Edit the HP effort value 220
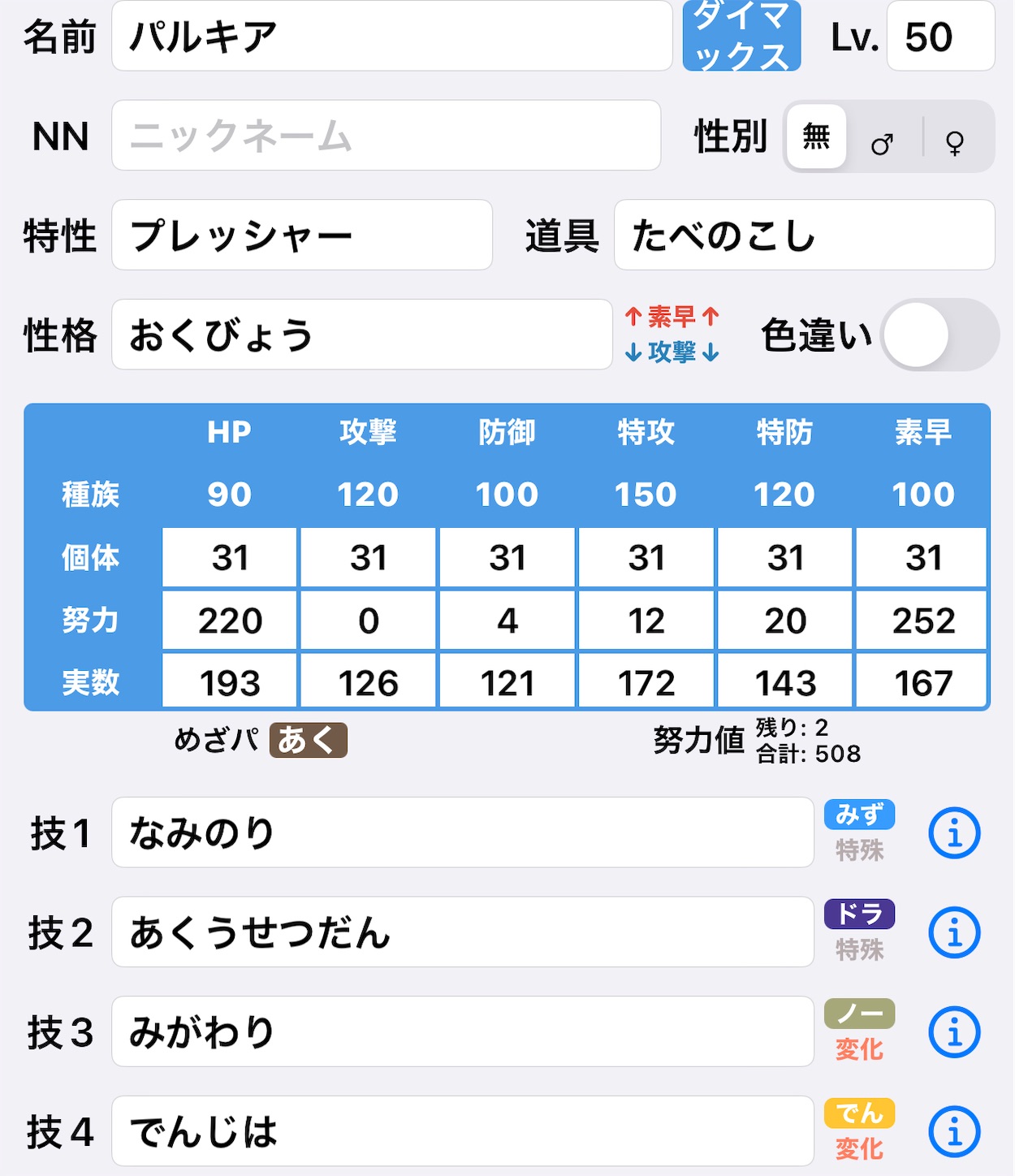The height and width of the screenshot is (1176, 1015). [229, 620]
